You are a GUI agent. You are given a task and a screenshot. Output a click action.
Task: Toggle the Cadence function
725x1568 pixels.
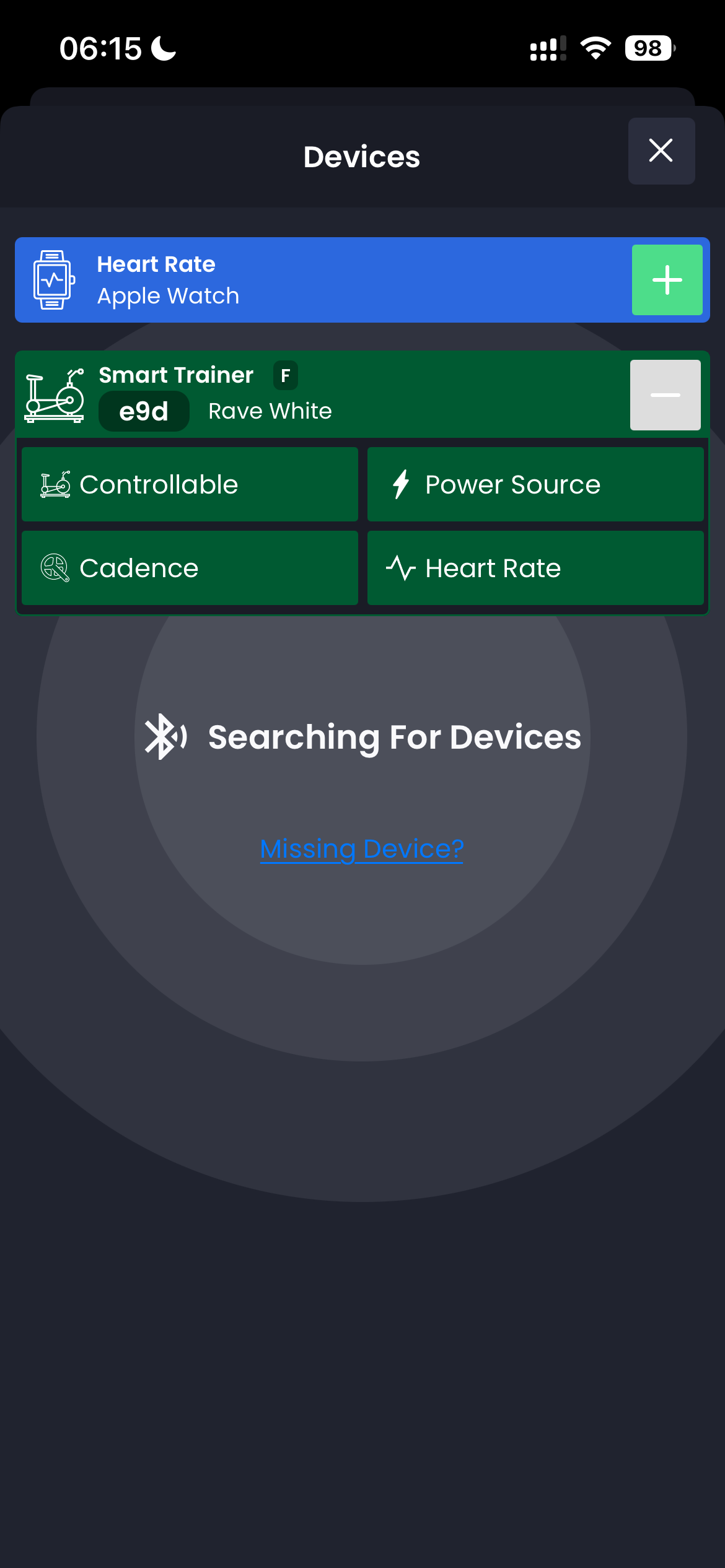(x=190, y=568)
